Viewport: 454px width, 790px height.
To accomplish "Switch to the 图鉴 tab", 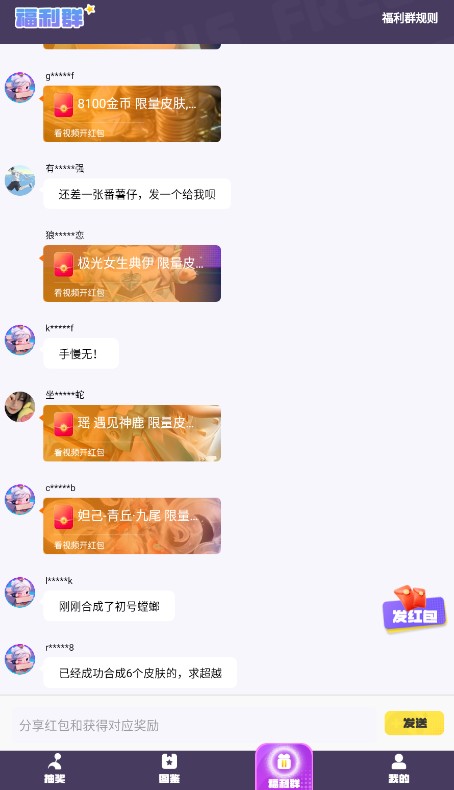I will point(169,768).
